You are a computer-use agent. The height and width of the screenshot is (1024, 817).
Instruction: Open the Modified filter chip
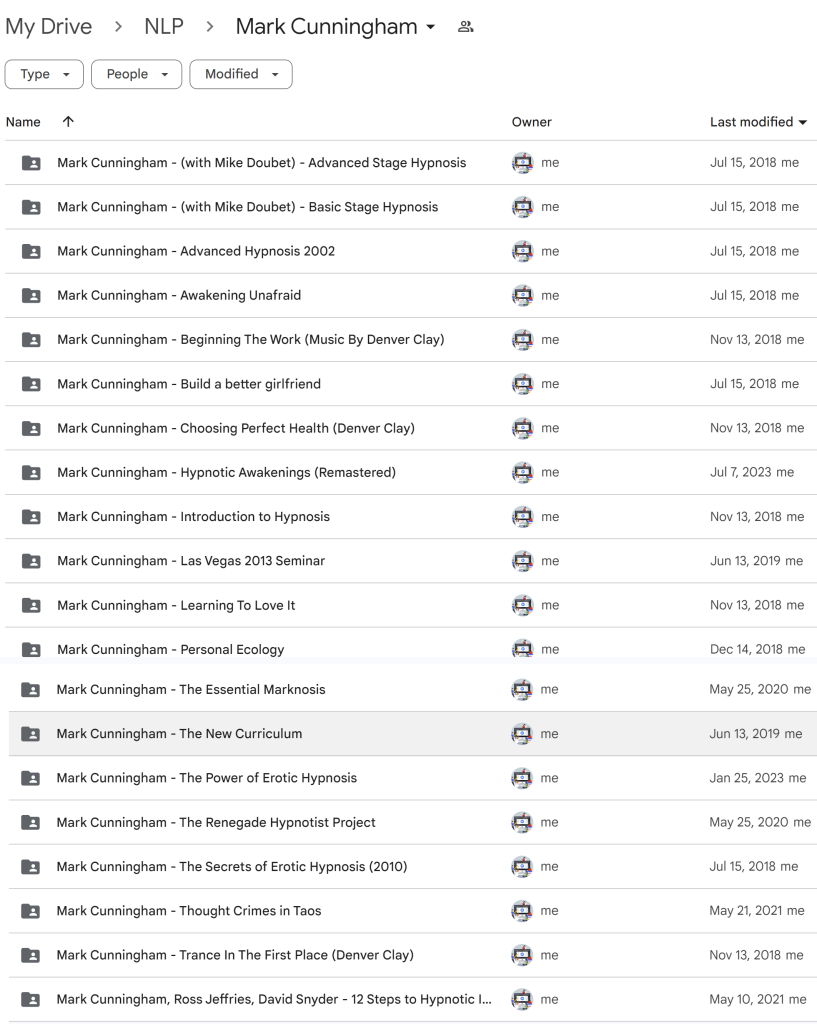click(x=240, y=75)
